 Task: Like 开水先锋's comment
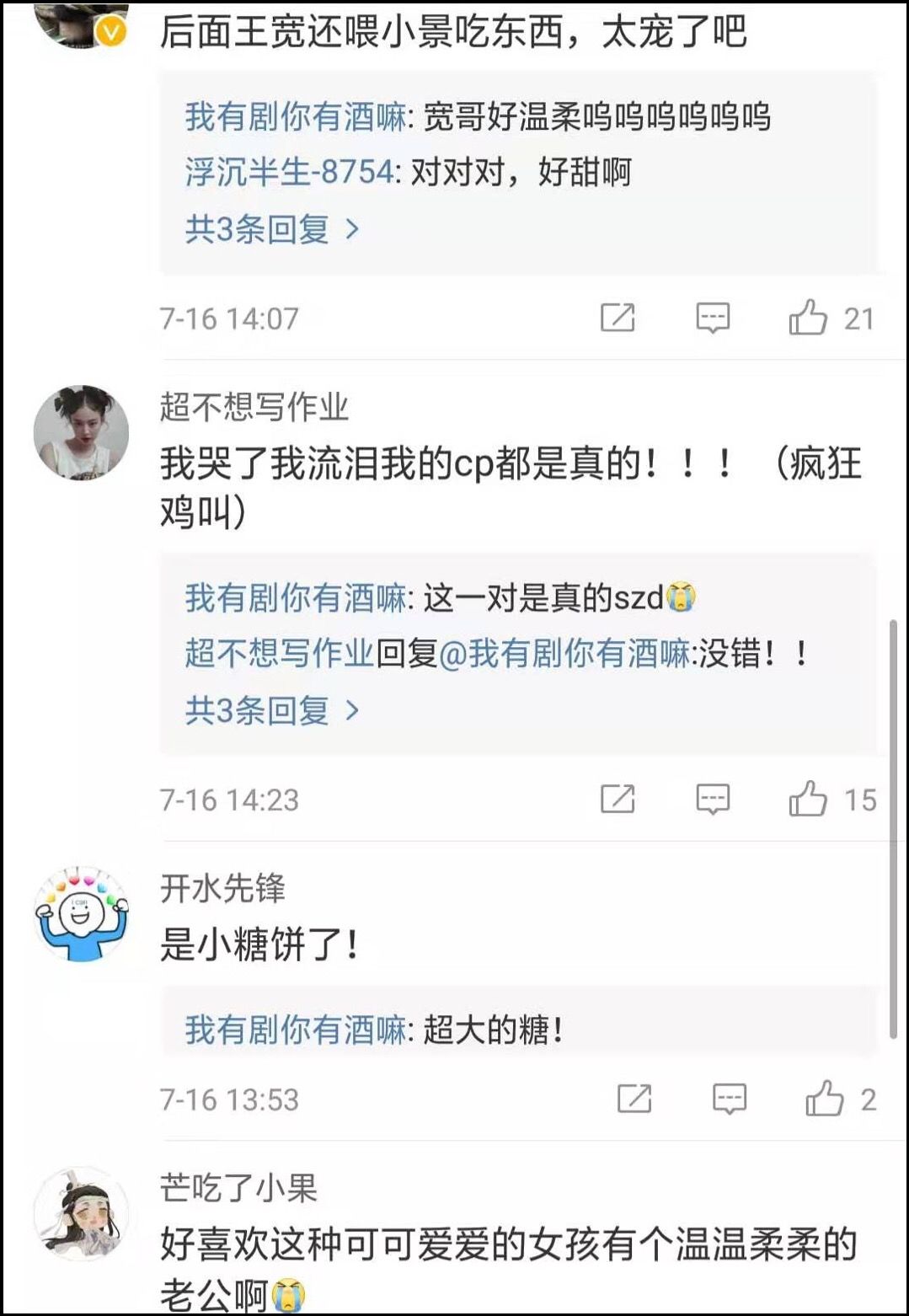click(825, 1099)
